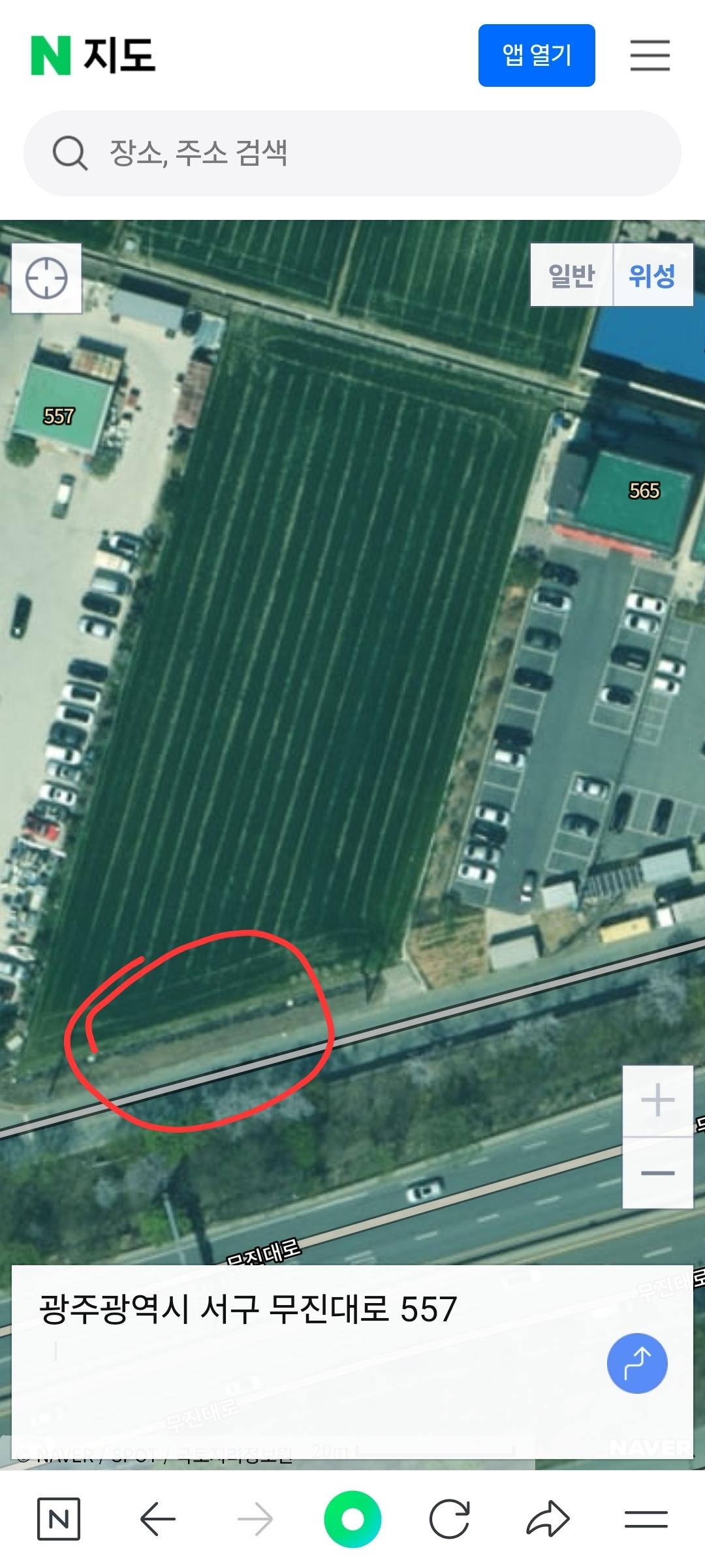Tap the N 지도 logo link
This screenshot has width=705, height=1568.
tap(93, 55)
